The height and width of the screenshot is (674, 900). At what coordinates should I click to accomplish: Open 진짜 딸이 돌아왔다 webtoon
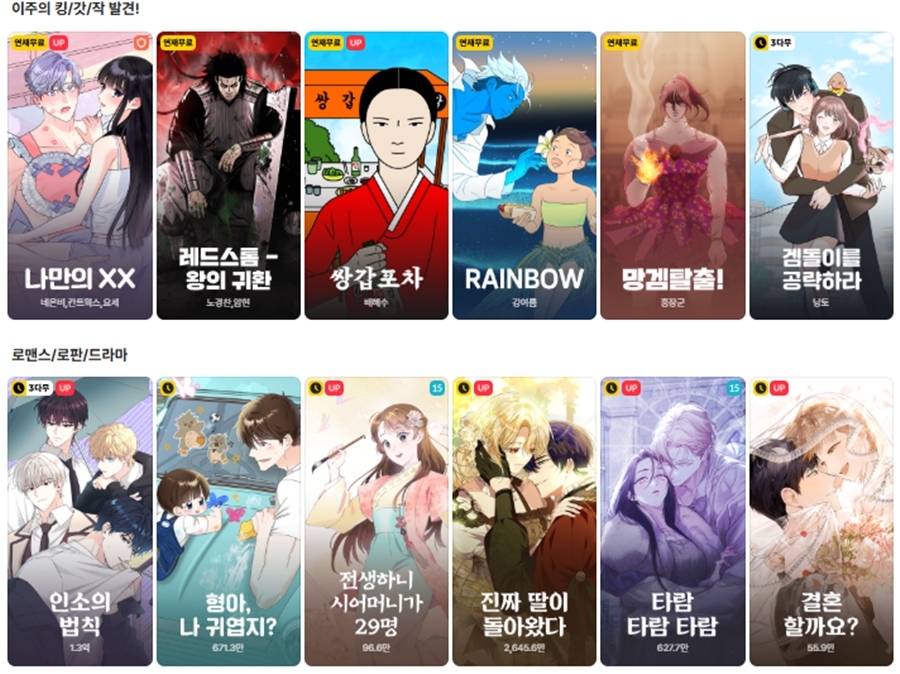pos(524,521)
